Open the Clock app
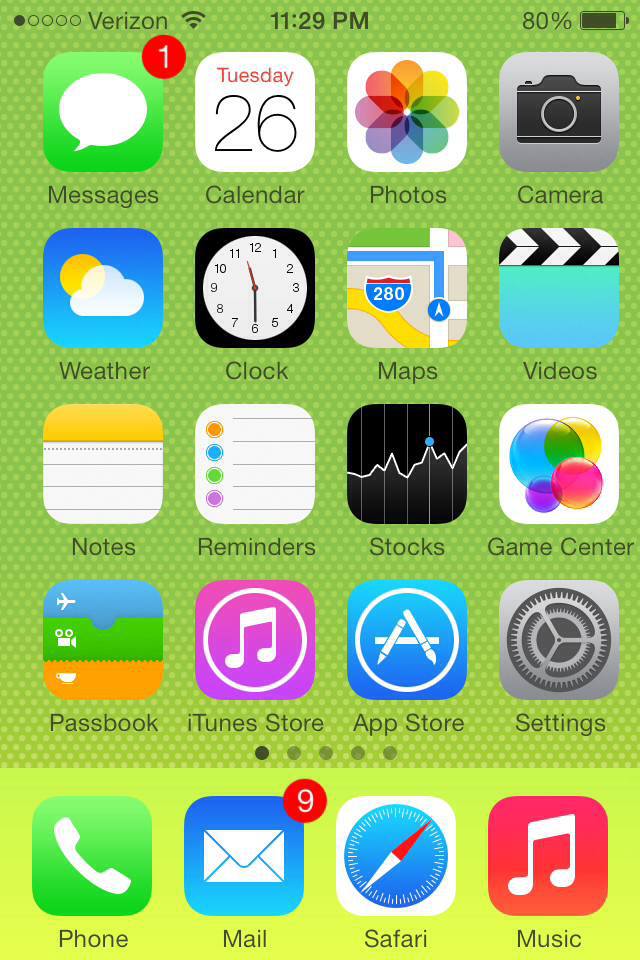640x960 pixels. tap(255, 288)
